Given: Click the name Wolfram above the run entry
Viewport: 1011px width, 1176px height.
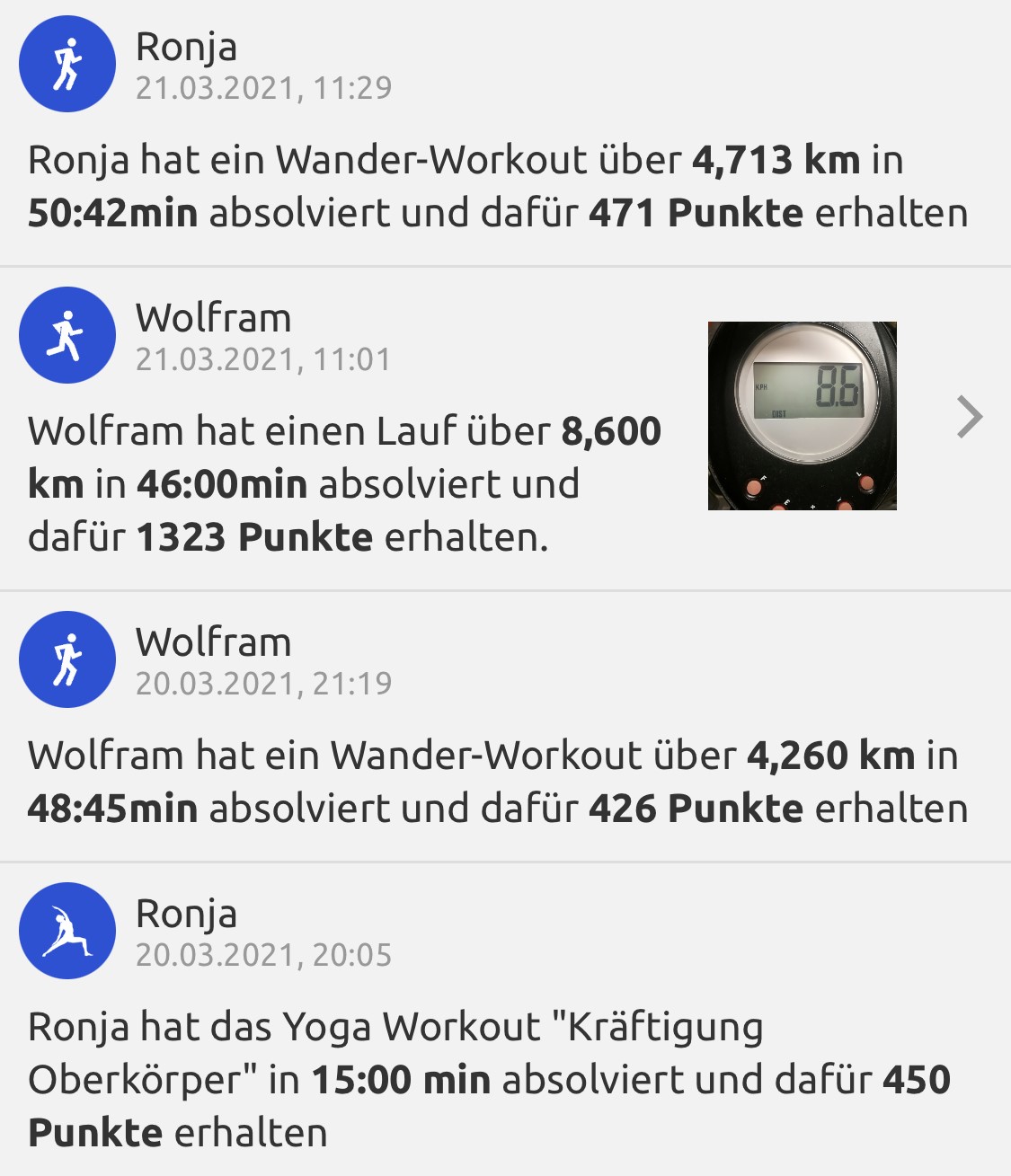Looking at the screenshot, I should 215,319.
